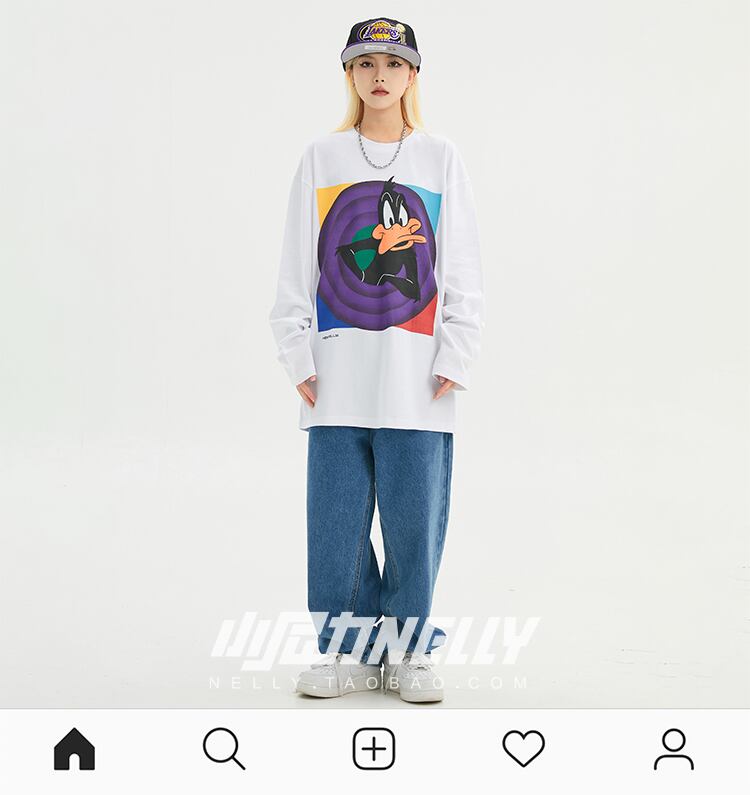The image size is (750, 795).
Task: Open the Search tab
Action: pos(224,749)
